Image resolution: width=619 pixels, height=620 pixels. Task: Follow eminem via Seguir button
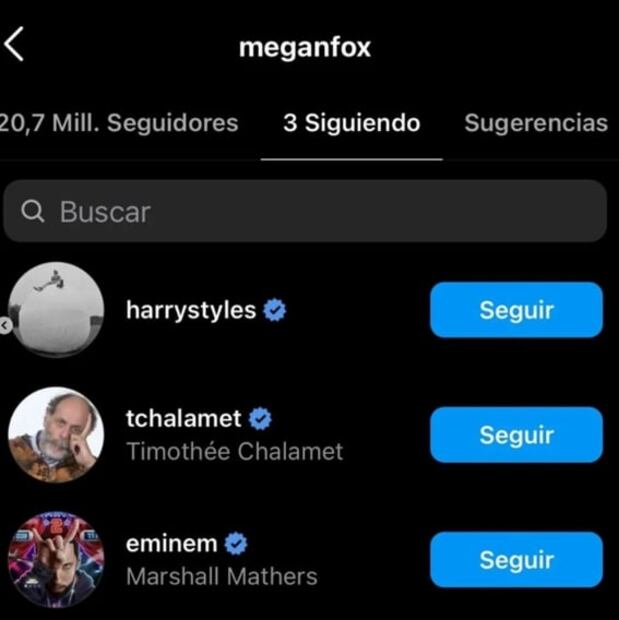[516, 560]
